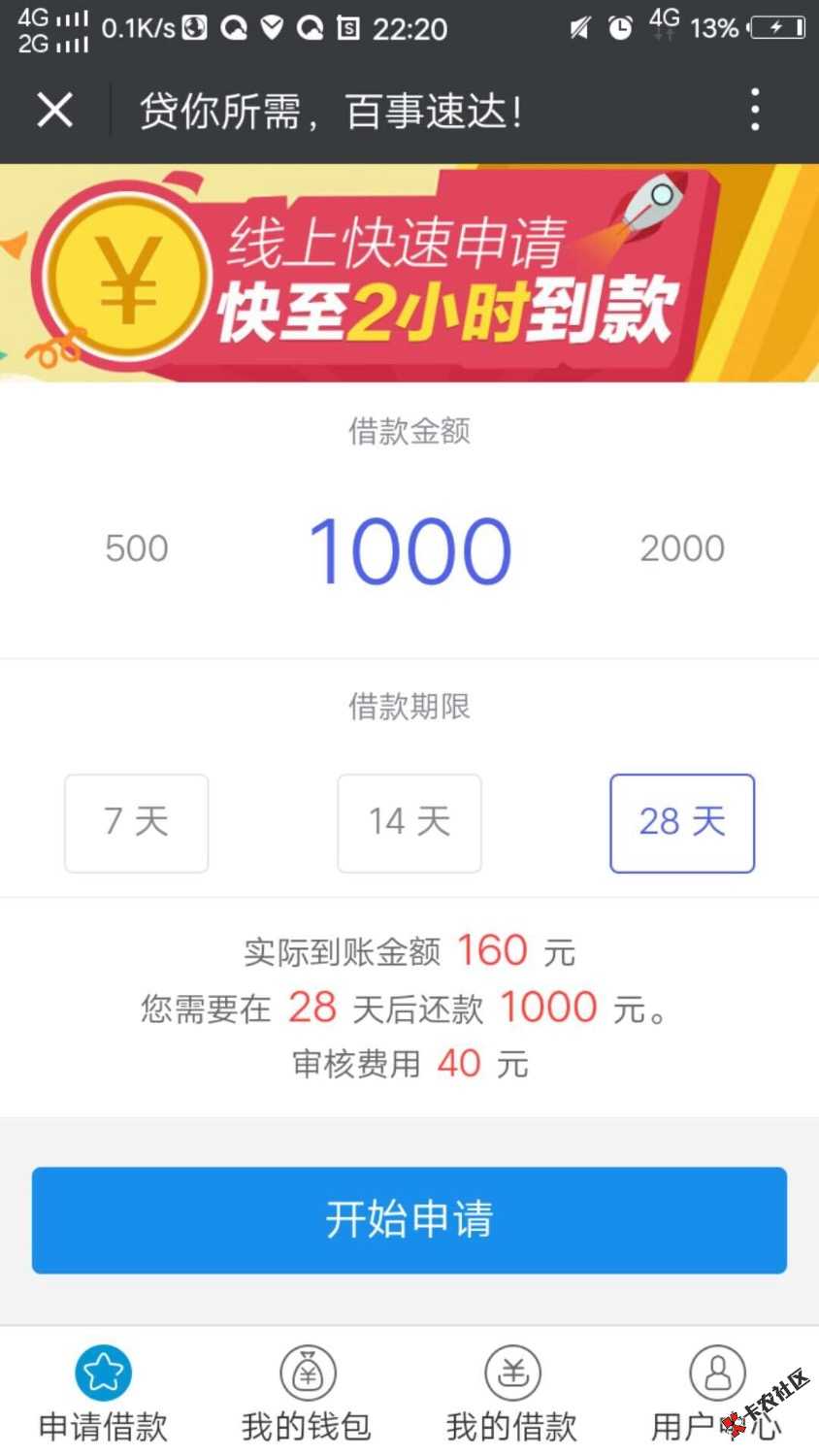This screenshot has width=819, height=1456.
Task: Tap the 开始申请 button
Action: (409, 1219)
